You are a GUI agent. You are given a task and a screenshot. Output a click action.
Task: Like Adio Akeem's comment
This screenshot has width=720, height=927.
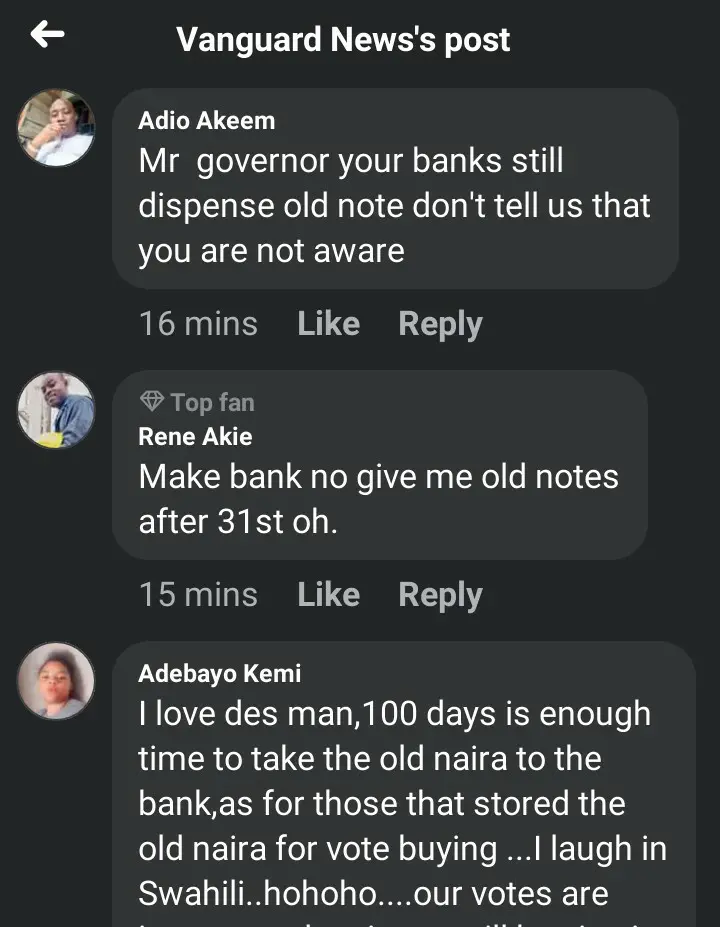tap(328, 324)
